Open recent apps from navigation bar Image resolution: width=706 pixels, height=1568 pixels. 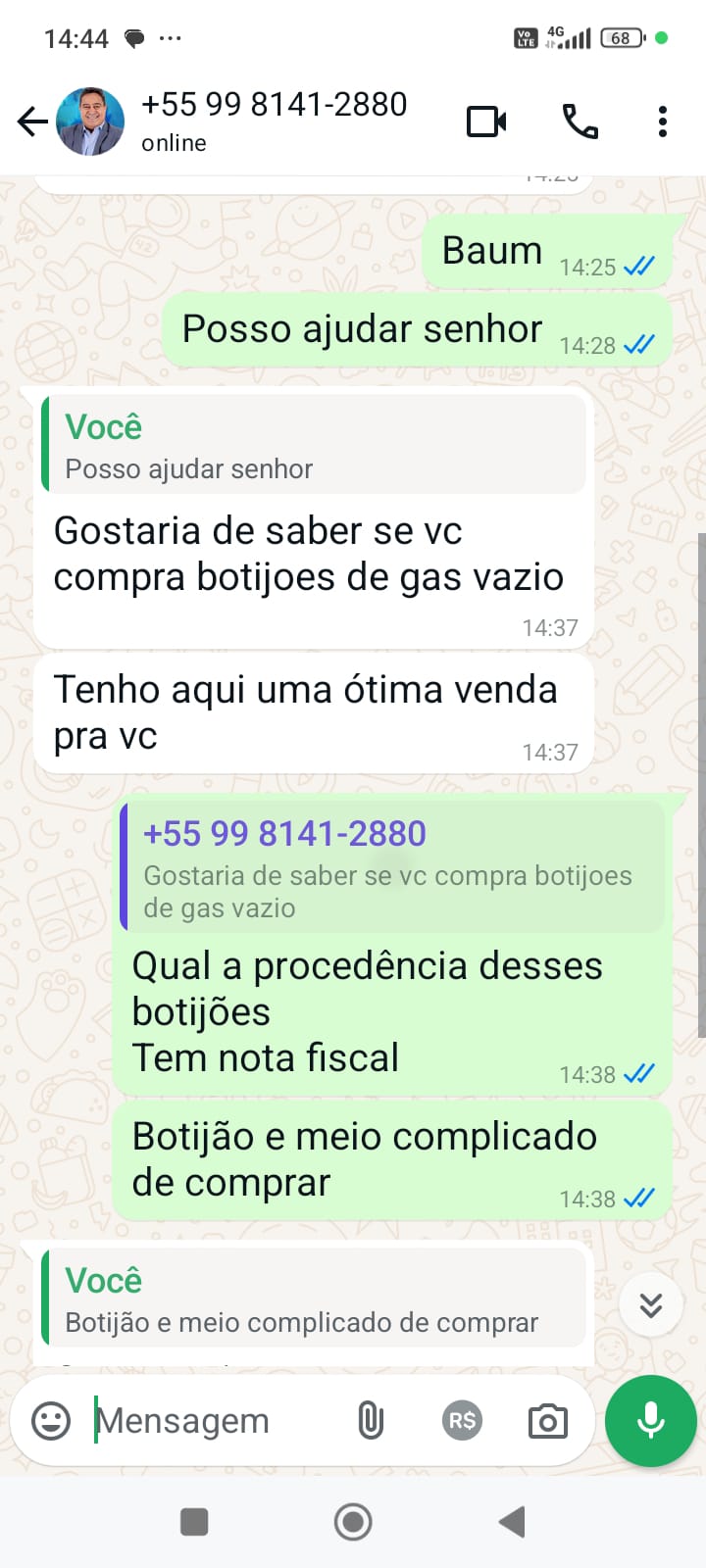pyautogui.click(x=194, y=1522)
